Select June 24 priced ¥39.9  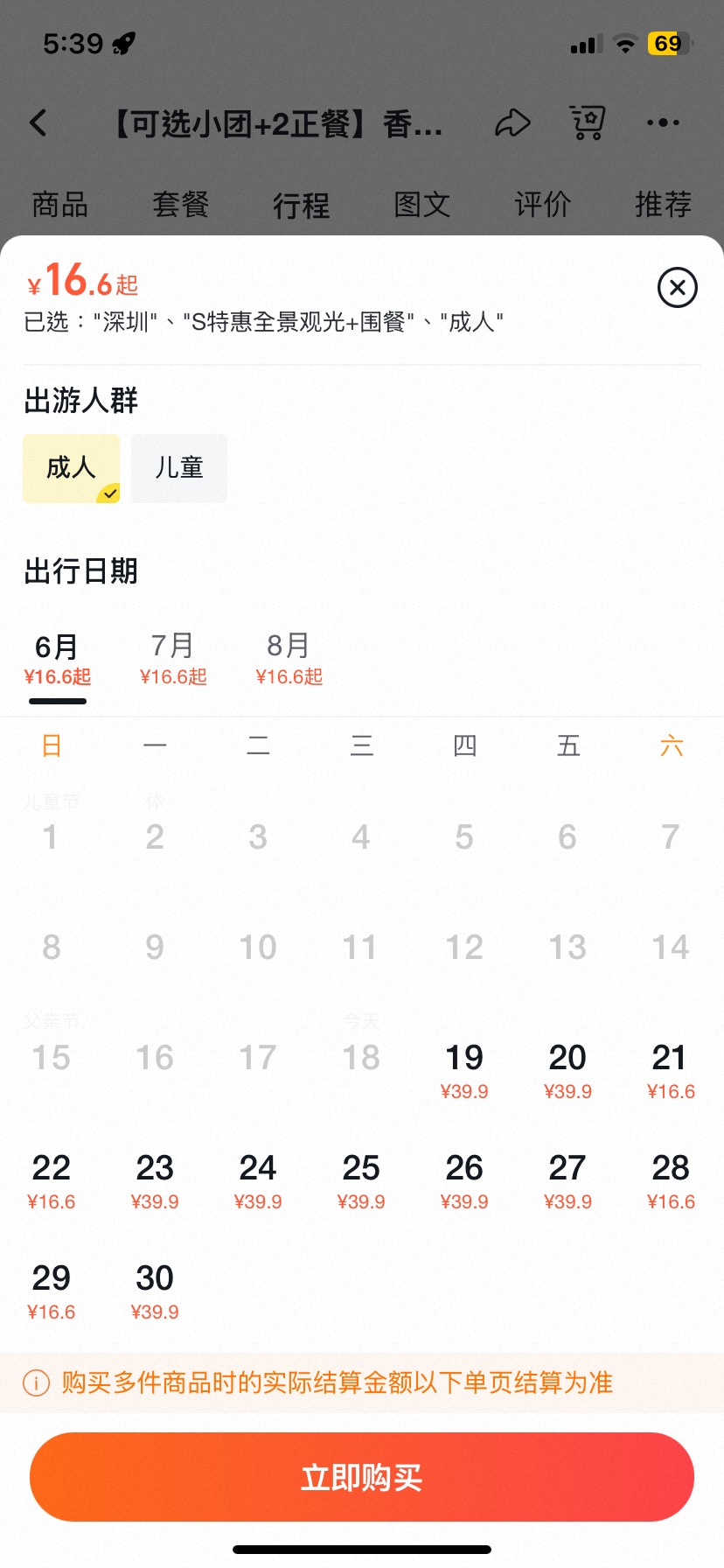pos(258,1180)
